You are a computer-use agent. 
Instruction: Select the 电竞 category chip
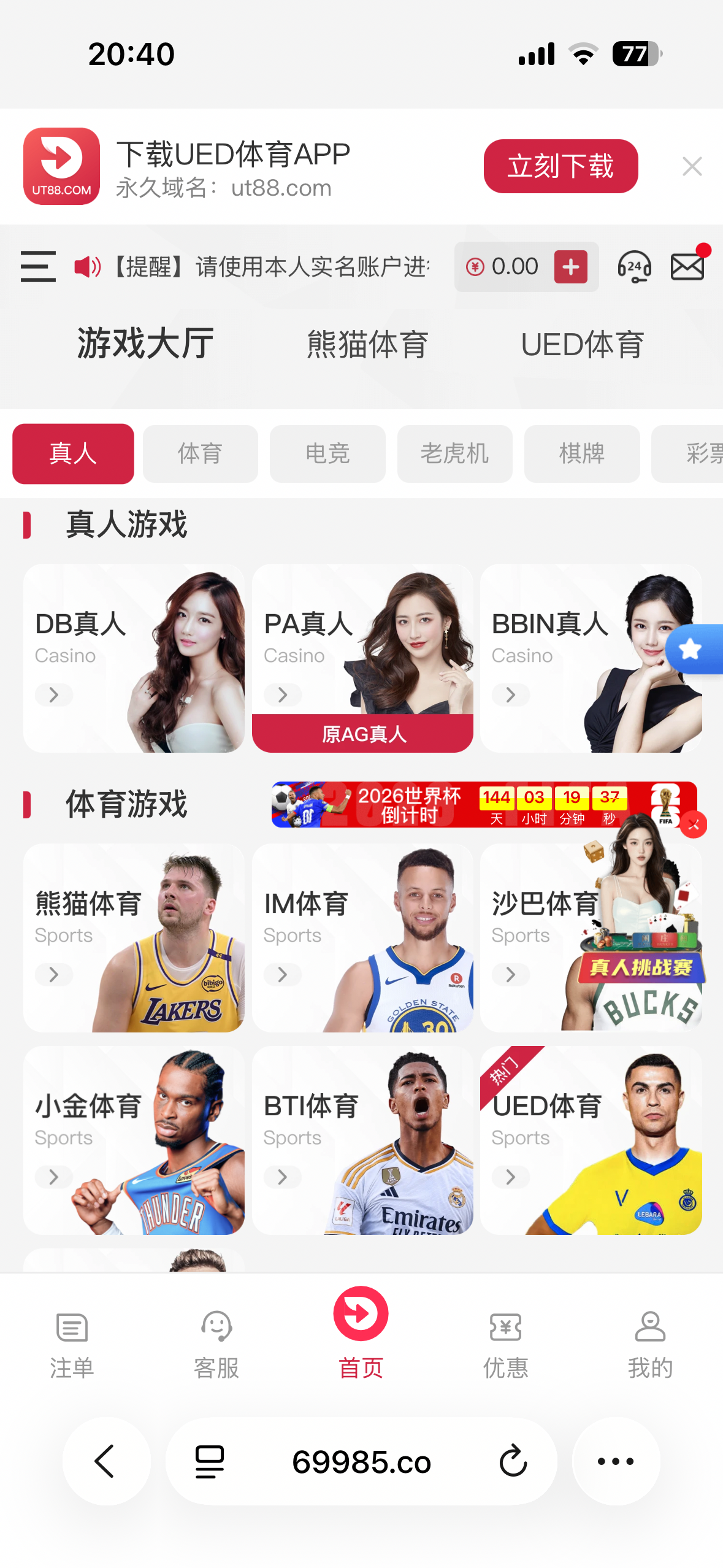click(x=327, y=454)
